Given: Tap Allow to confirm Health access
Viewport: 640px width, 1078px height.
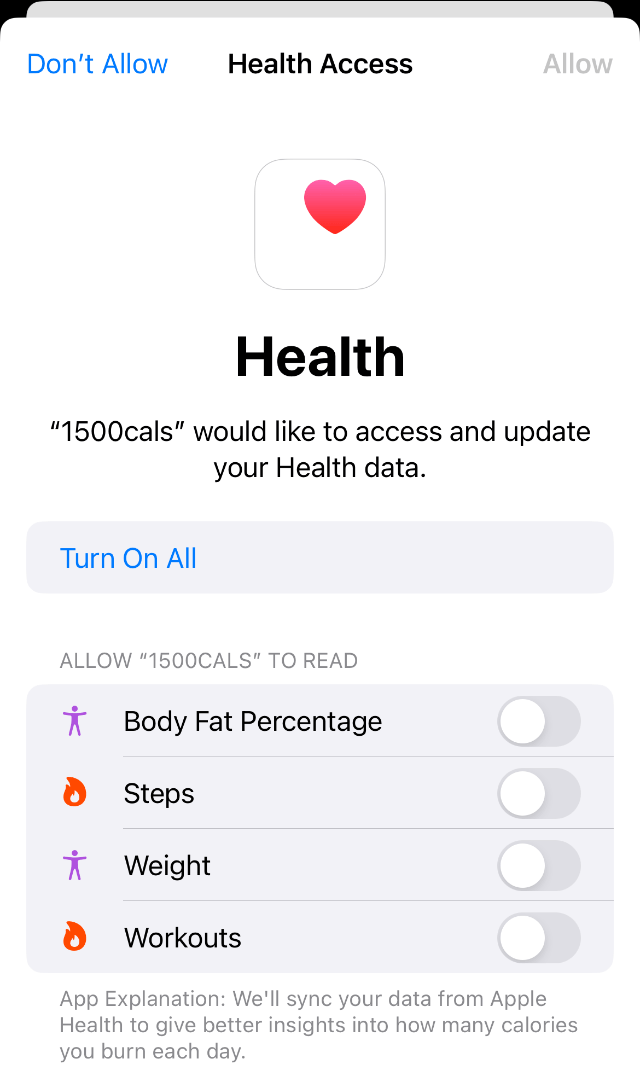Looking at the screenshot, I should (x=577, y=64).
